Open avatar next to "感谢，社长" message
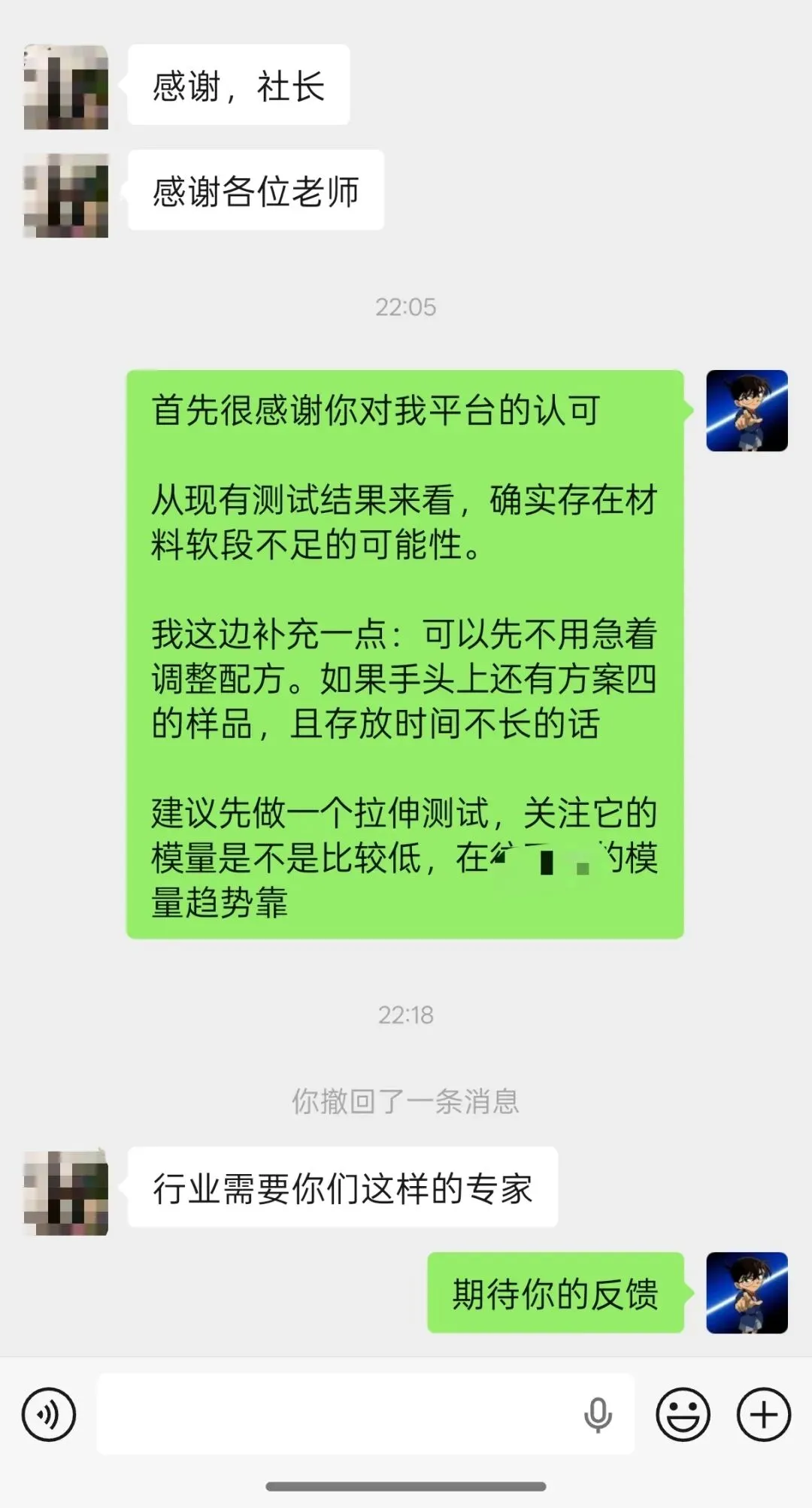 coord(66,87)
